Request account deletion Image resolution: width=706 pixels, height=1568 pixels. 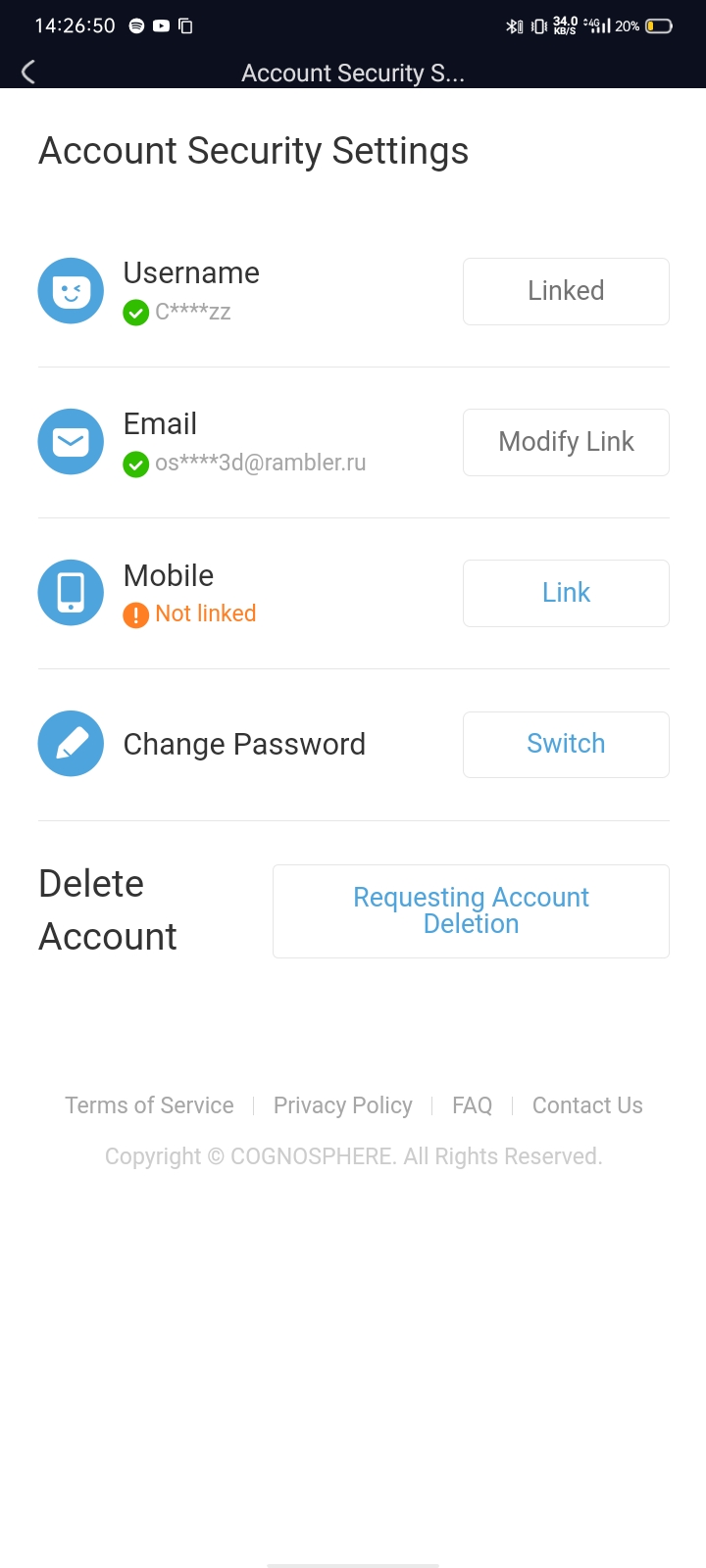(x=471, y=910)
